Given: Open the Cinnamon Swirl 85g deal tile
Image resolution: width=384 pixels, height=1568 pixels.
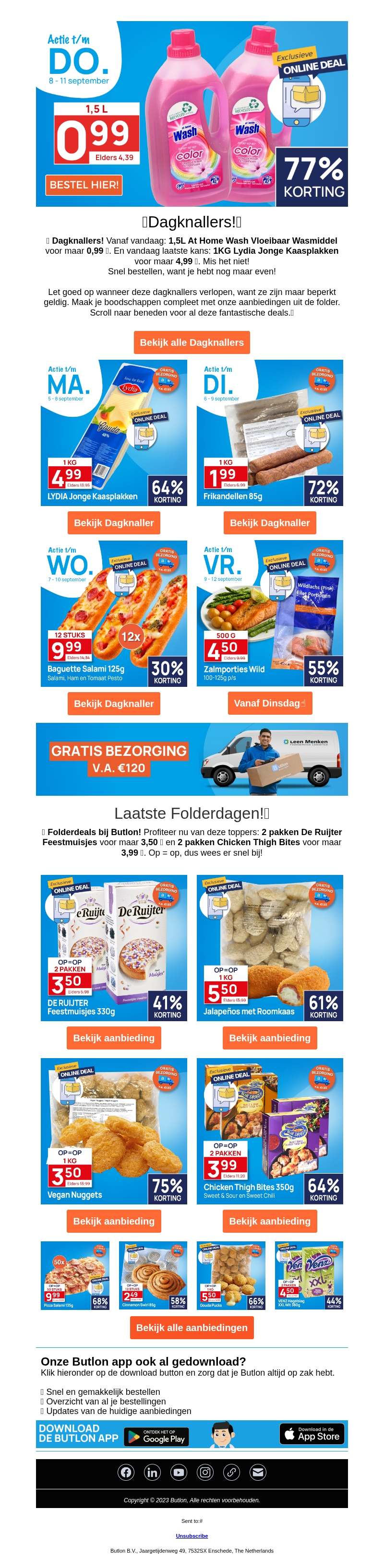Looking at the screenshot, I should (152, 1275).
